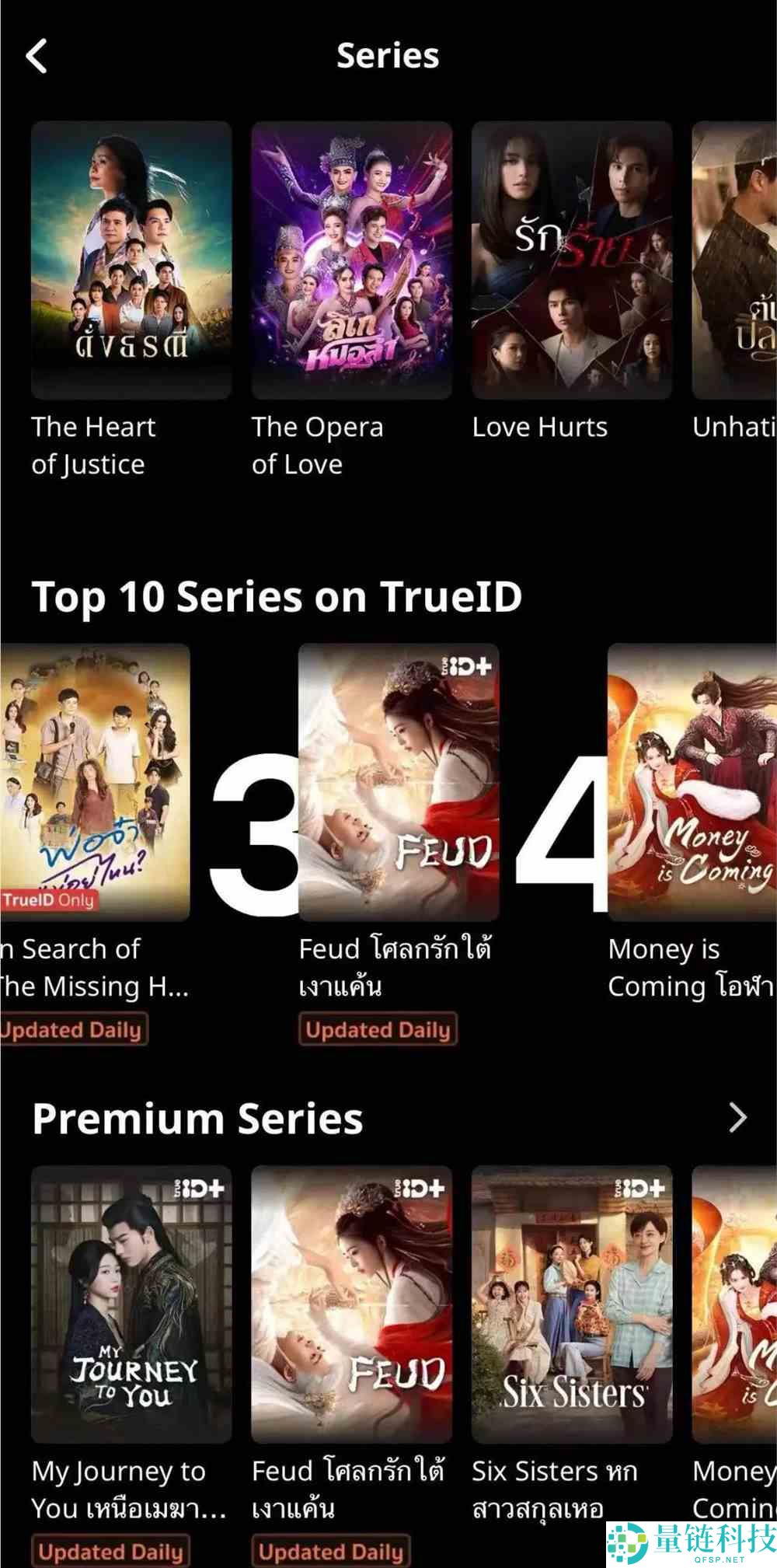Viewport: 777px width, 1568px height.
Task: Open Feud in Premium Series
Action: (x=351, y=1304)
